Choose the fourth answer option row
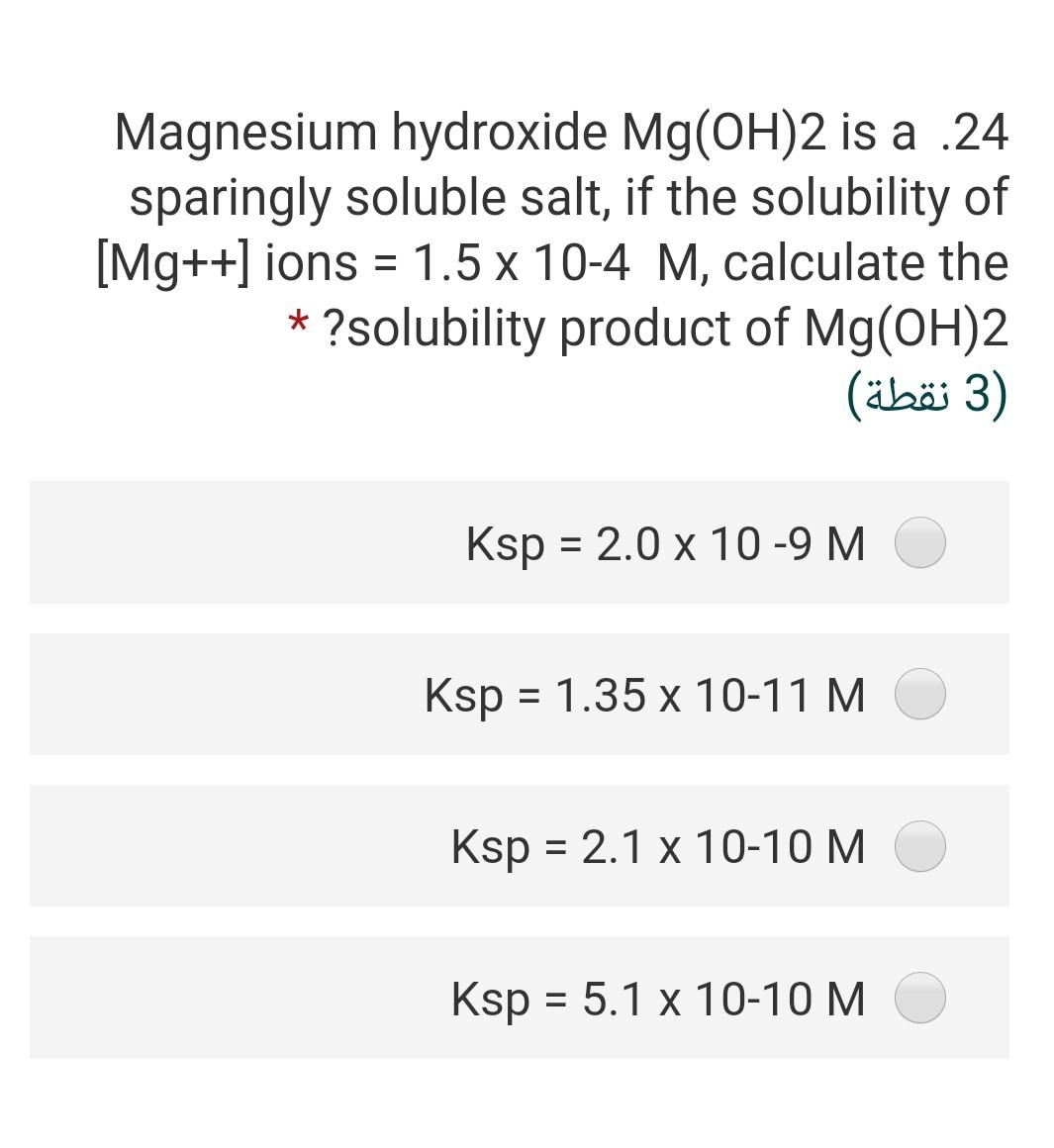The width and height of the screenshot is (1054, 1148). (x=520, y=999)
